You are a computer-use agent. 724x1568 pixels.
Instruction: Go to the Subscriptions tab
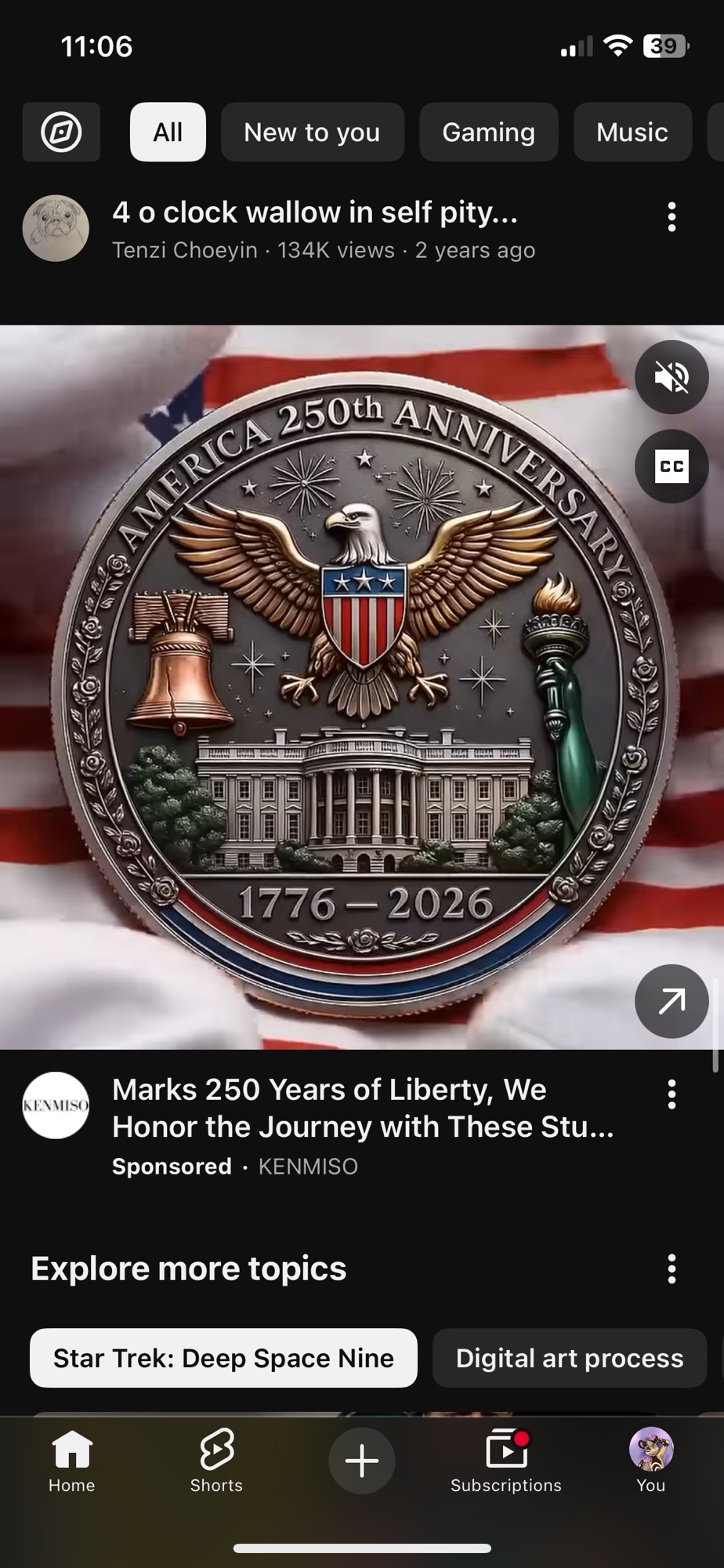(x=506, y=1461)
